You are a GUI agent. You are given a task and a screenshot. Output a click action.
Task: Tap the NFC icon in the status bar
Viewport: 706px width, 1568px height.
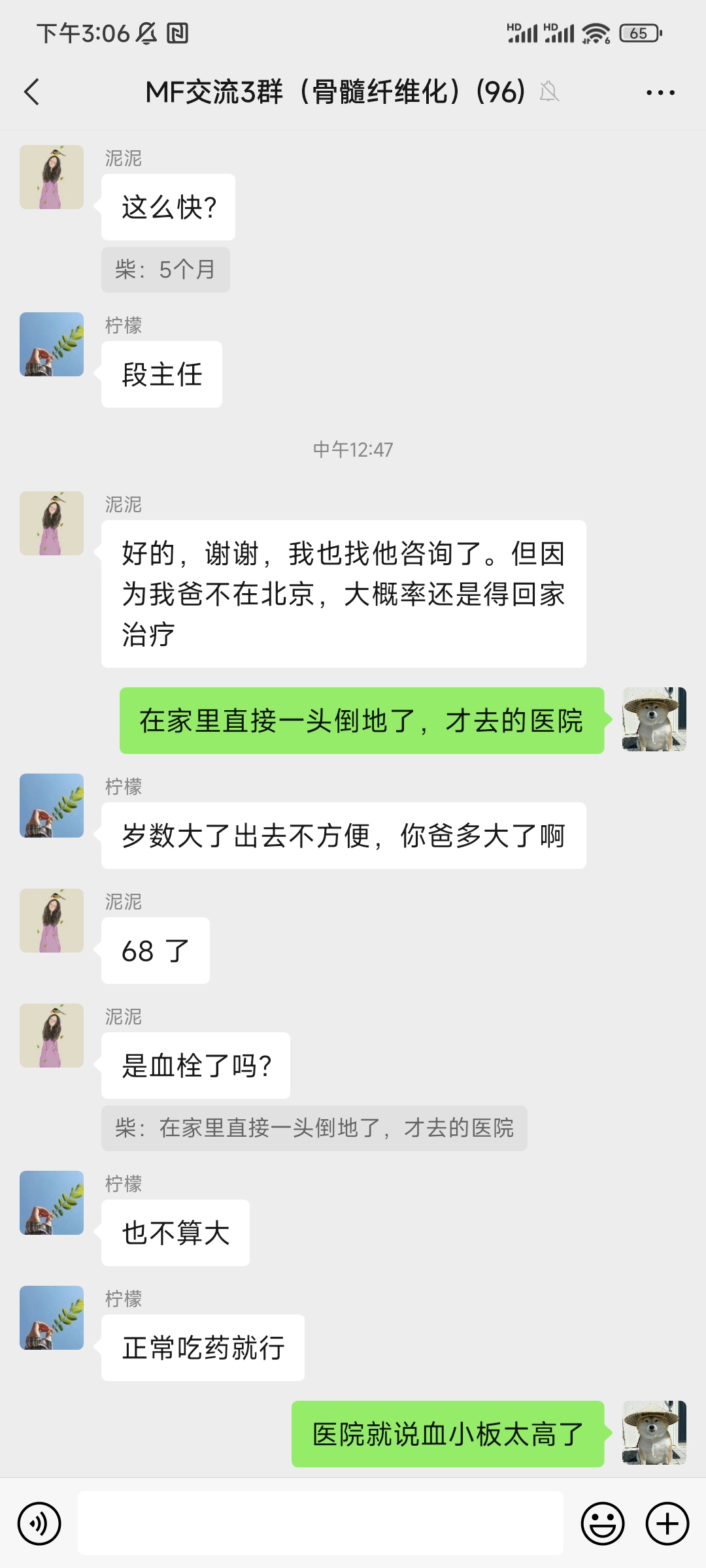pos(176,31)
